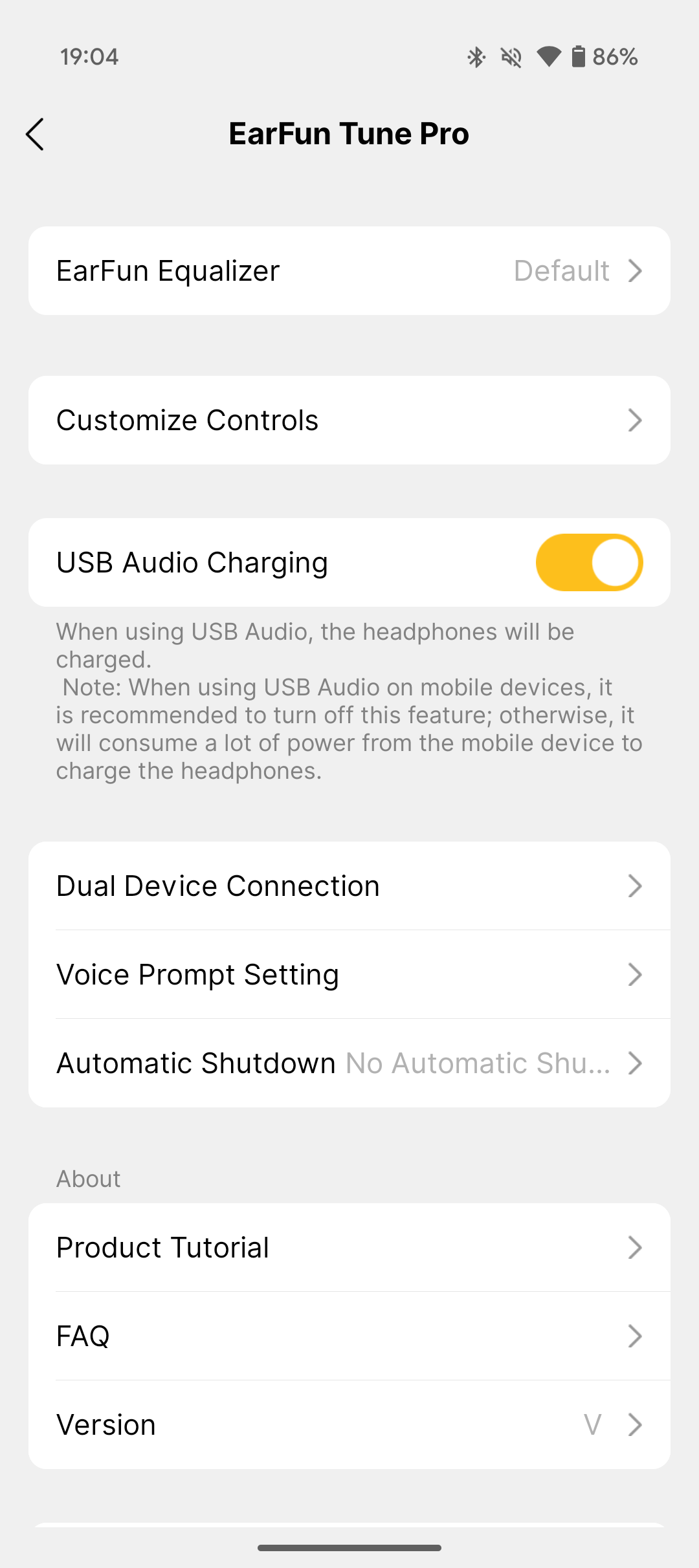
Task: Open the FAQ page
Action: tap(349, 1336)
